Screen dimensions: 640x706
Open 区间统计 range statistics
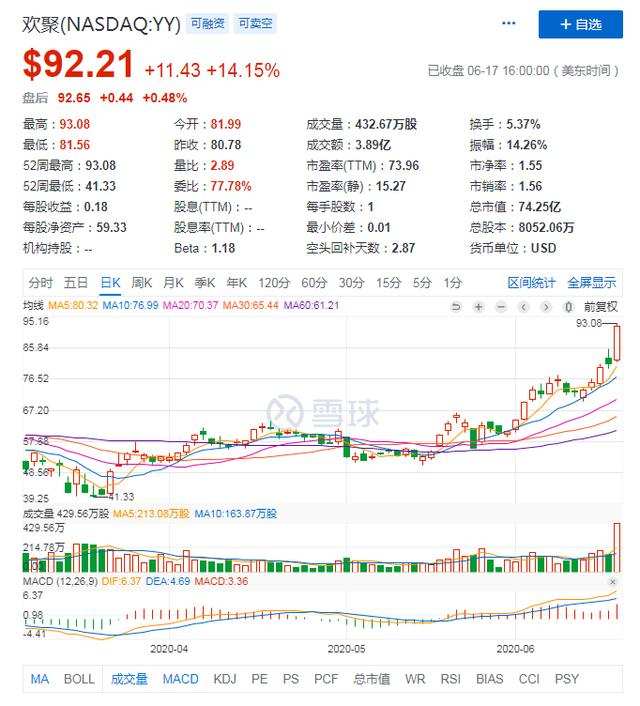point(531,282)
